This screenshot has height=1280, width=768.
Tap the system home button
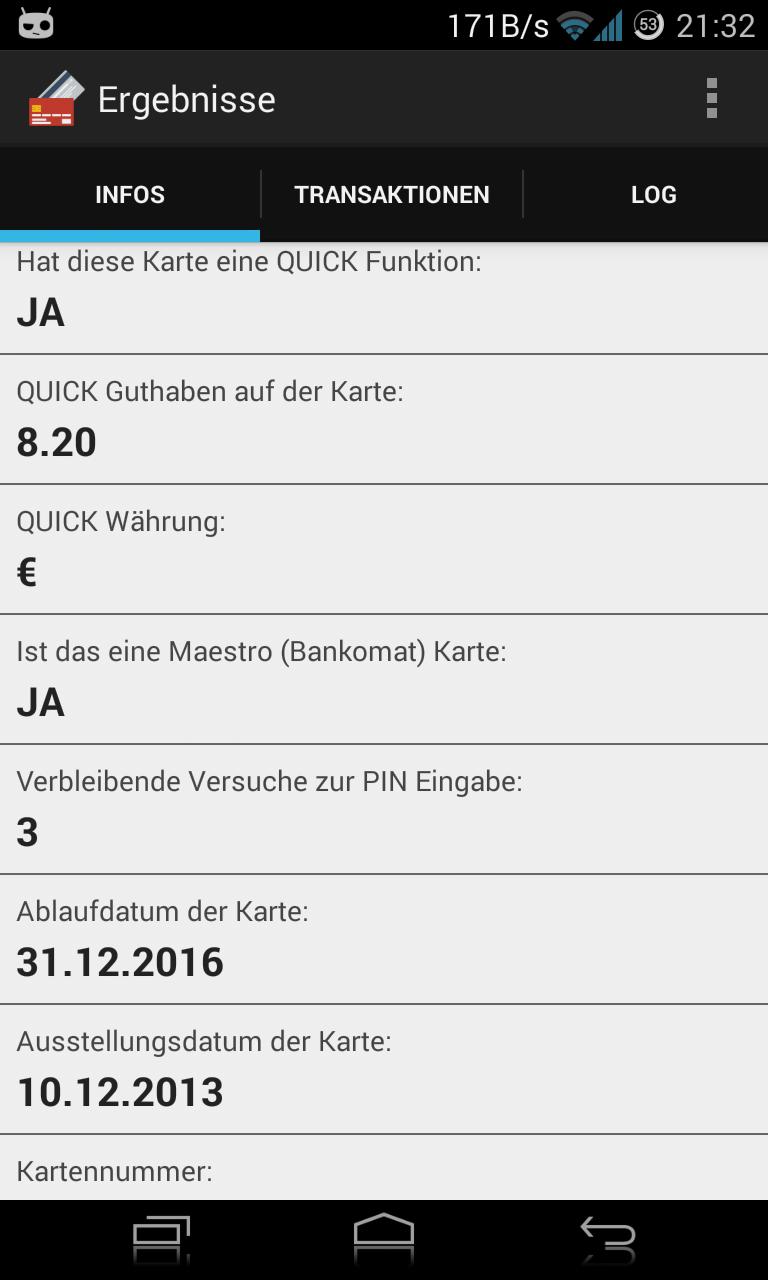click(x=384, y=1240)
